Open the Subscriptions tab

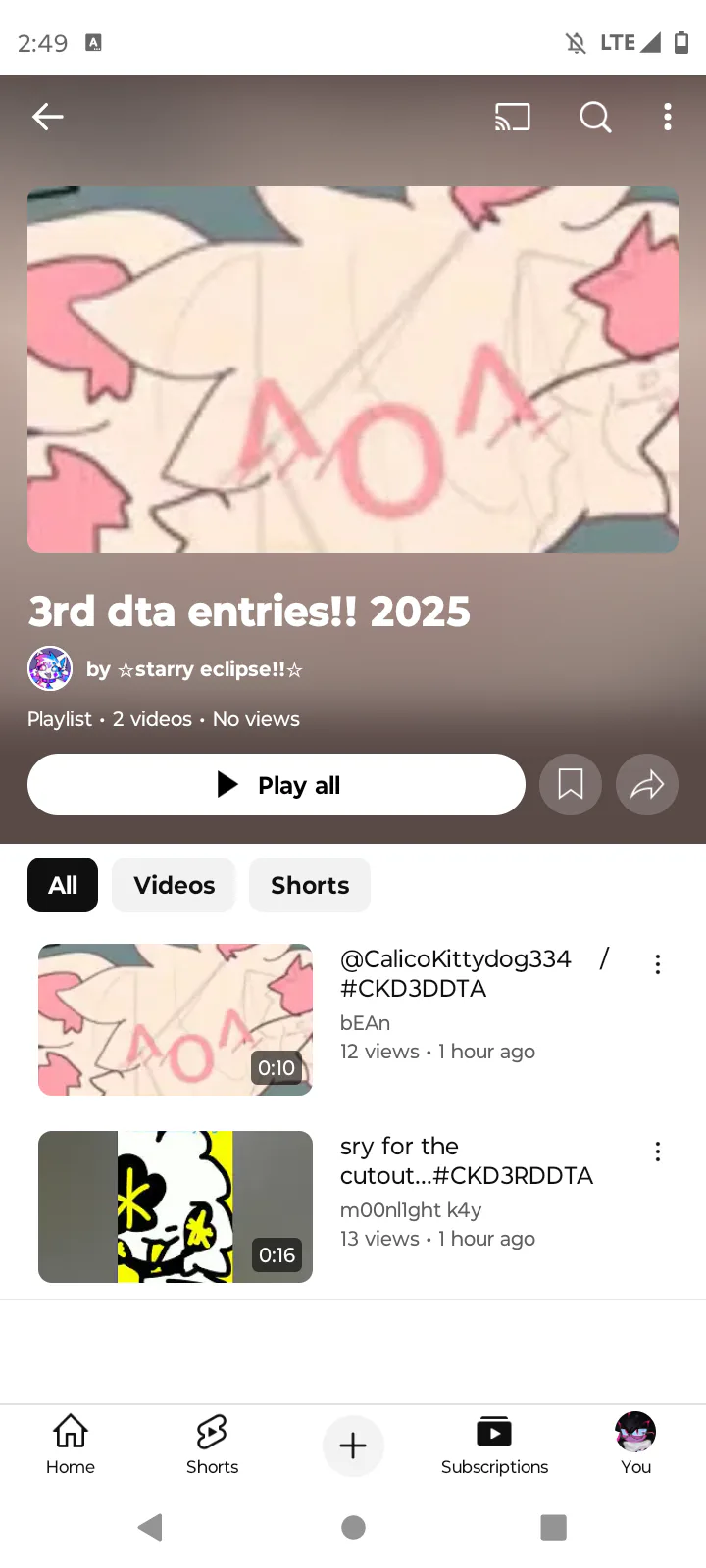pos(494,1445)
